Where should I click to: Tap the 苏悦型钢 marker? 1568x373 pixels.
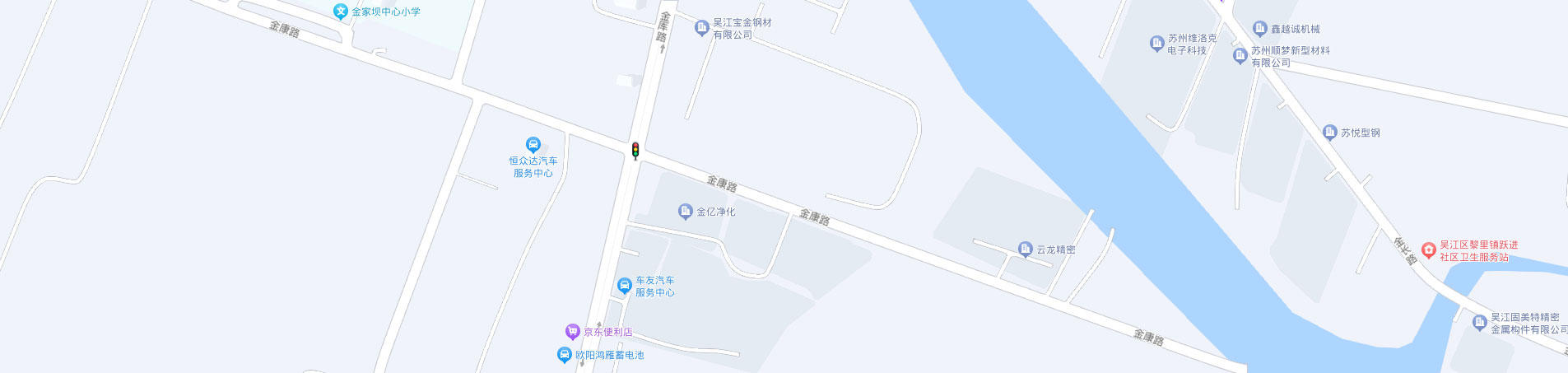[x=1329, y=133]
